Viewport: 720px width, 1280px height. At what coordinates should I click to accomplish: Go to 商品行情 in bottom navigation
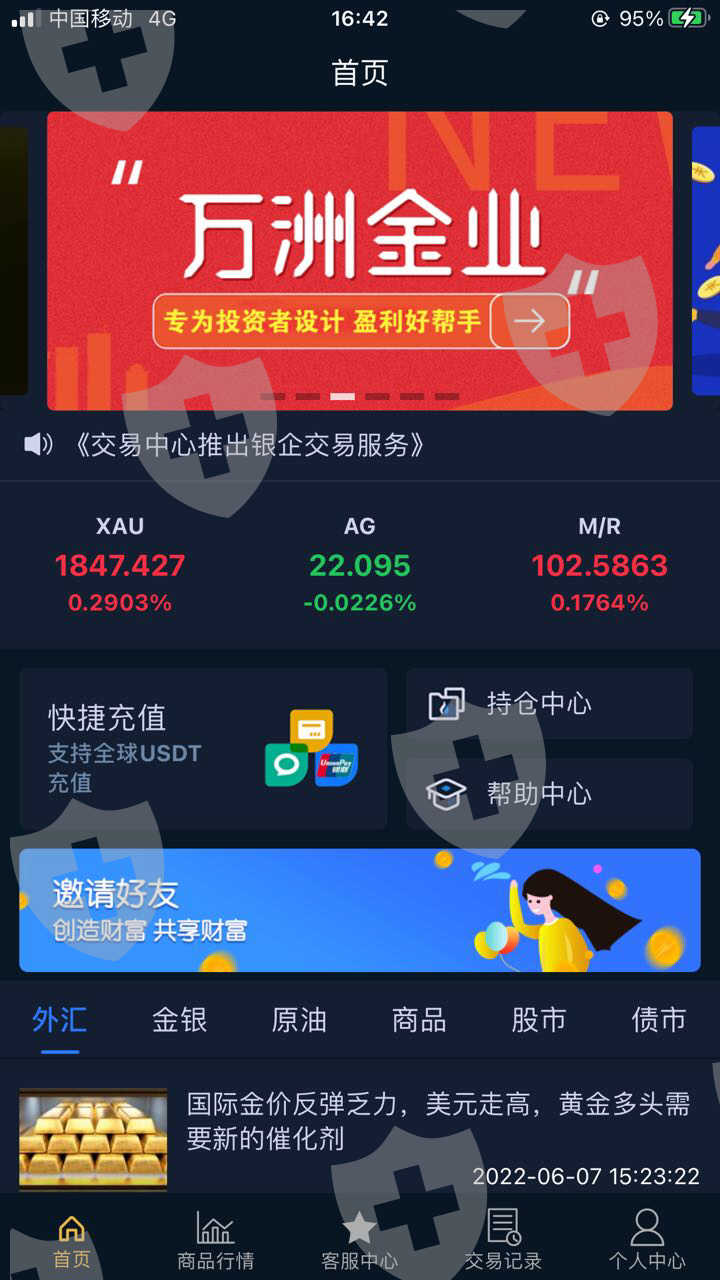[215, 1240]
